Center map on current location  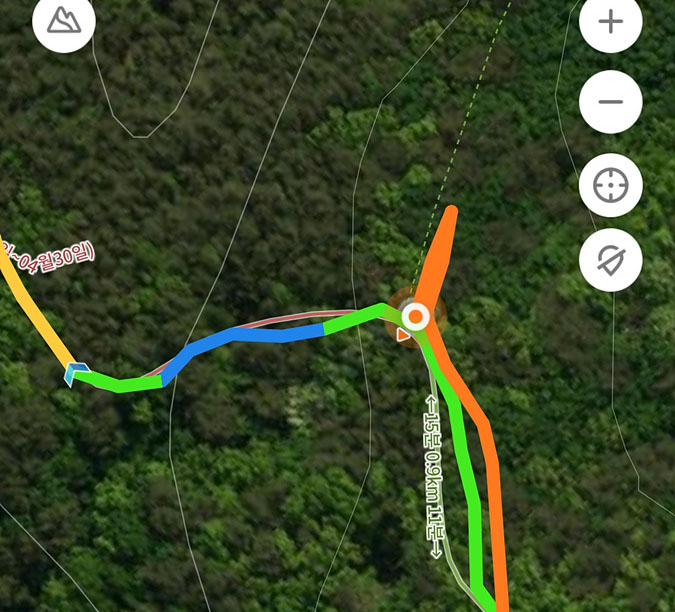point(610,185)
